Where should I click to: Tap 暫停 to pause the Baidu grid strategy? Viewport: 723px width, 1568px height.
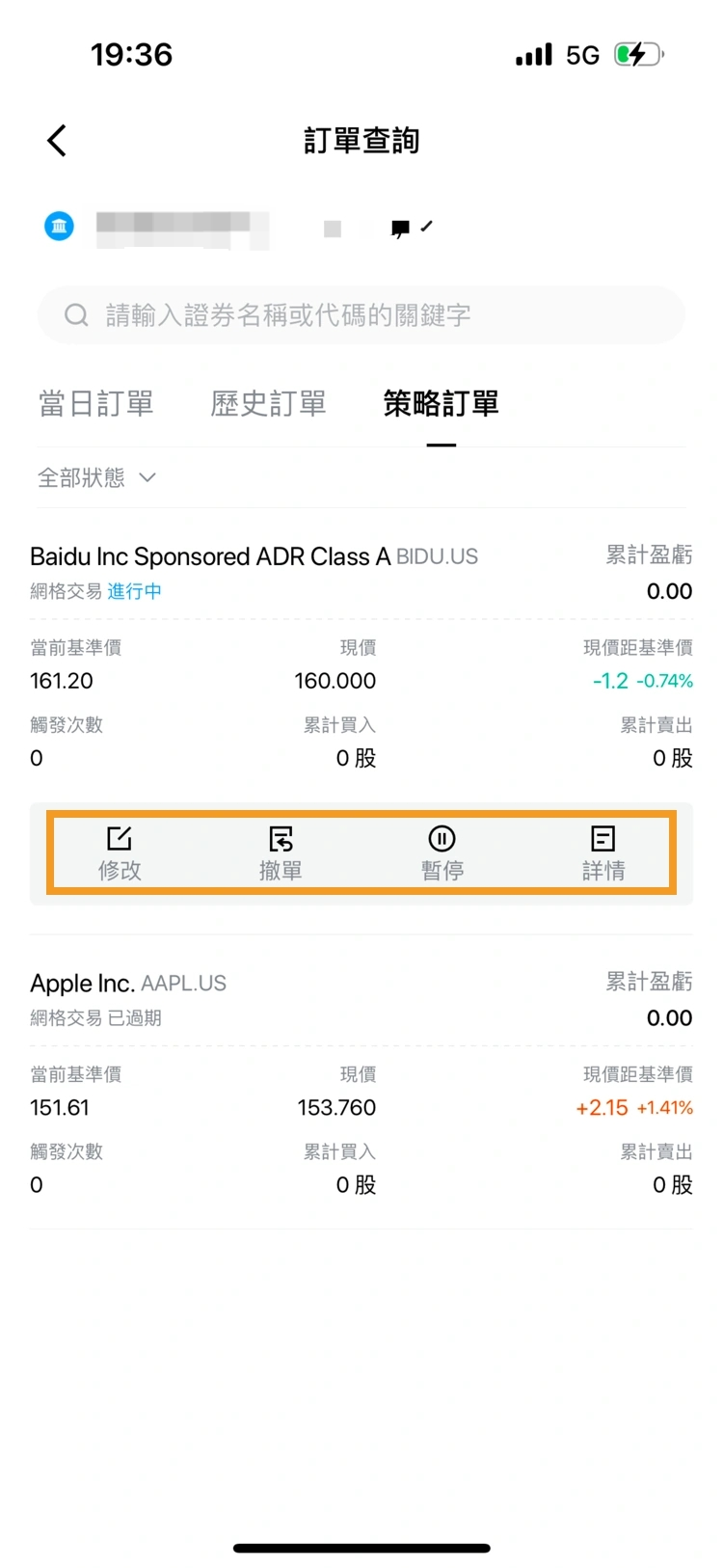point(442,853)
